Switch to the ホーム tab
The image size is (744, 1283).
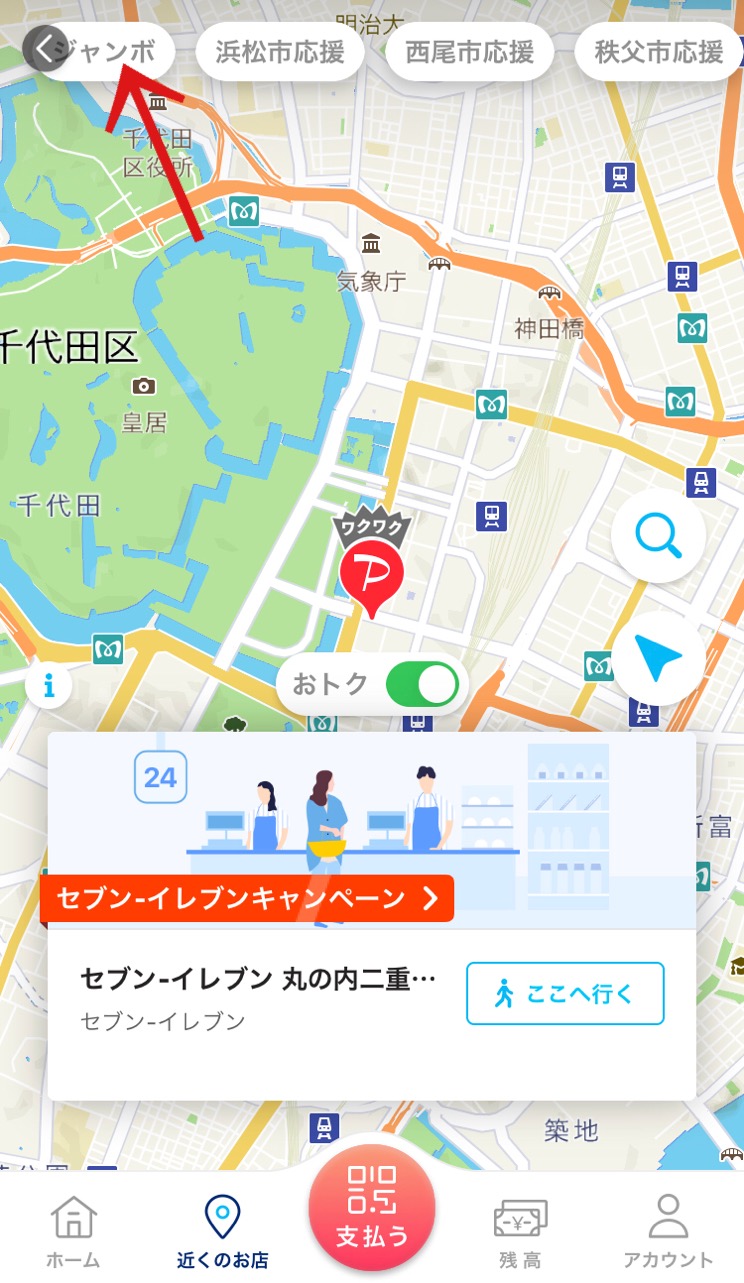coord(74,1231)
